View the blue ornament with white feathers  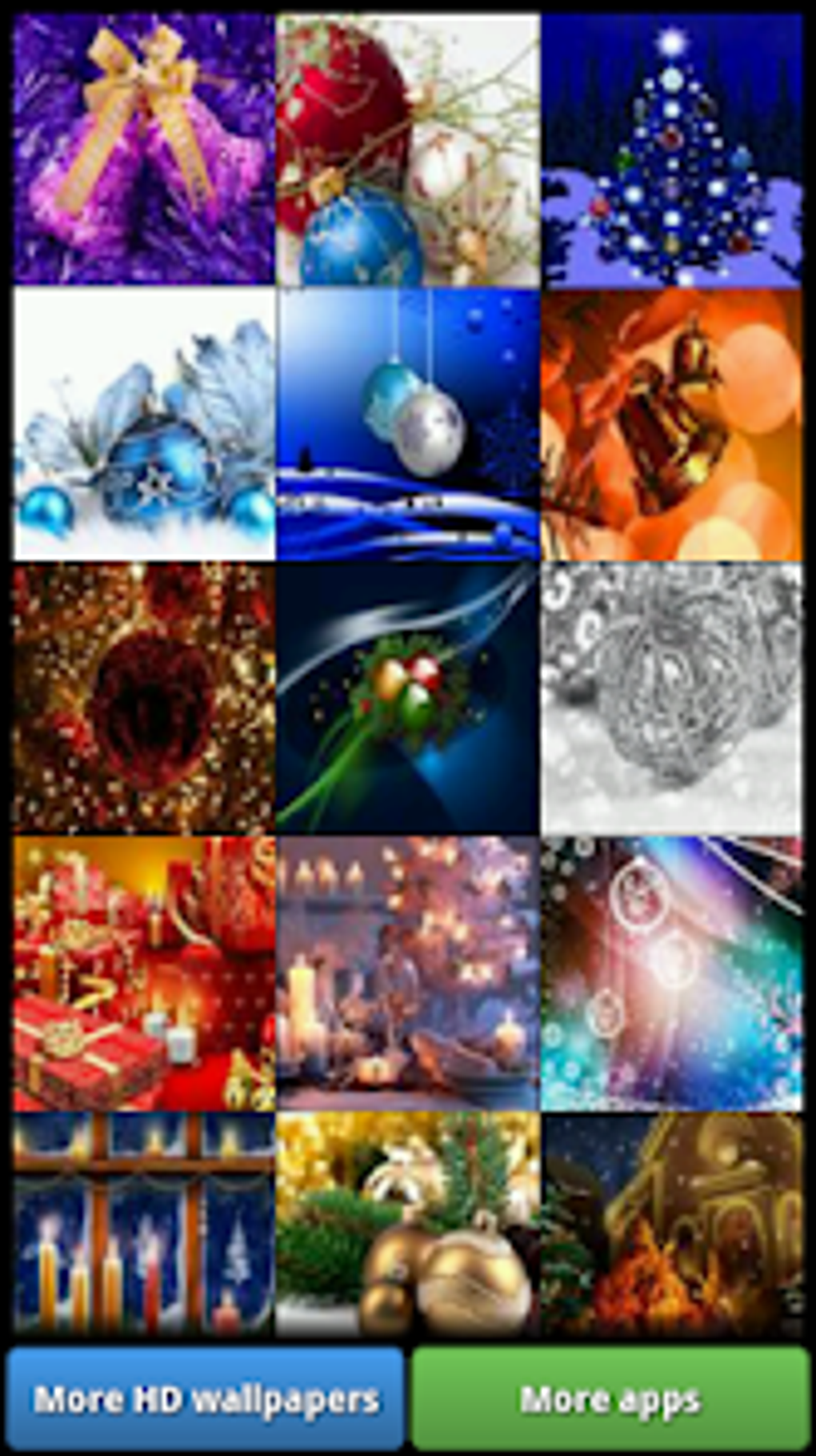point(144,424)
